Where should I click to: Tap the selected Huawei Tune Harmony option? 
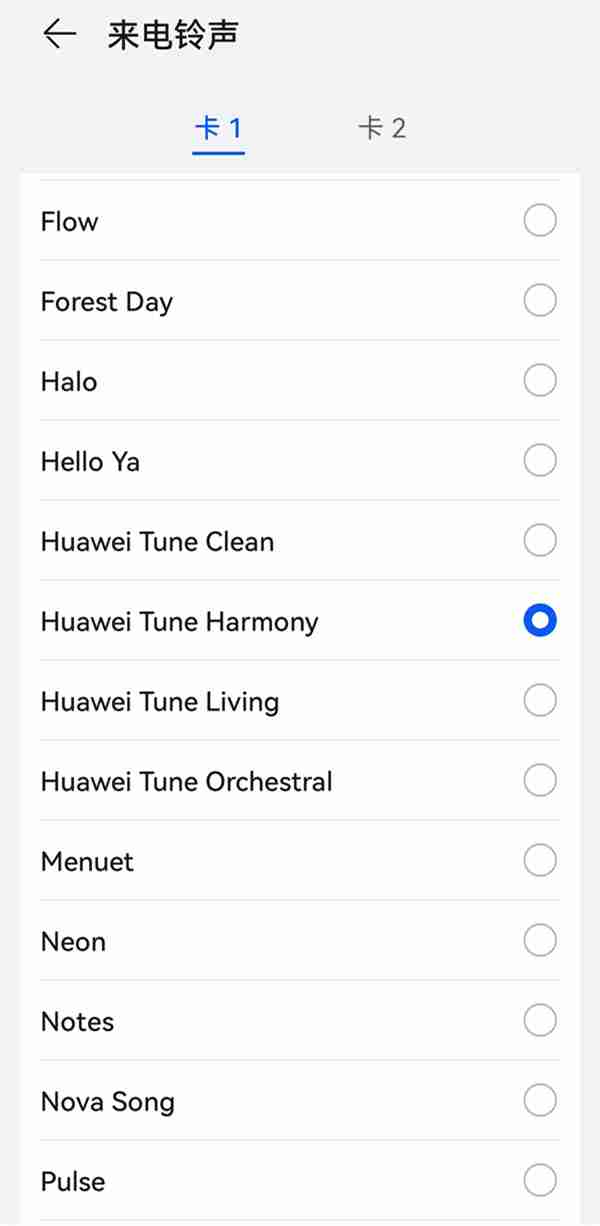[x=300, y=621]
